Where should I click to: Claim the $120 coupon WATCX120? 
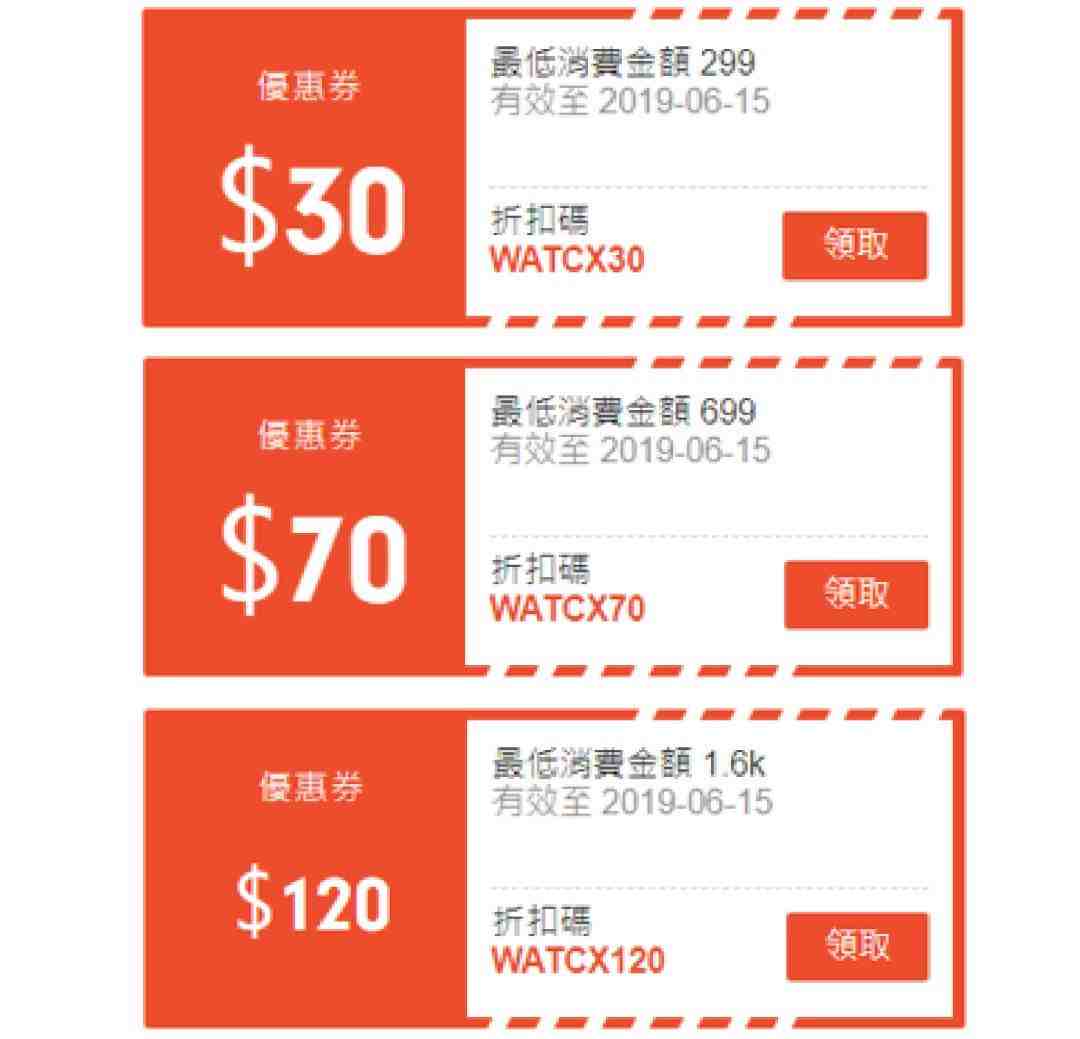click(857, 946)
